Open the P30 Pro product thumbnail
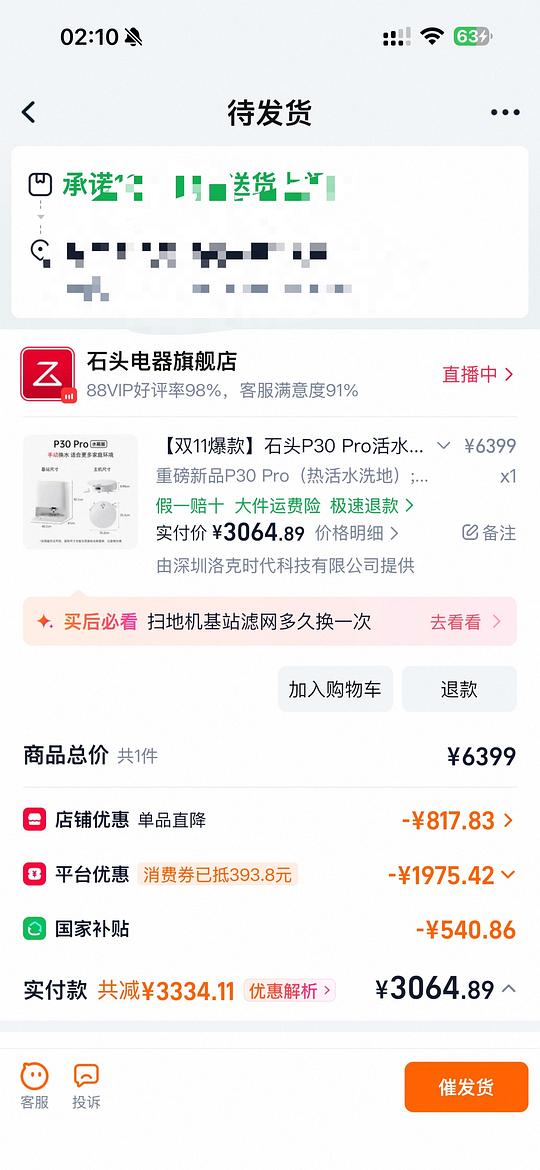Image resolution: width=540 pixels, height=1170 pixels. [x=81, y=492]
